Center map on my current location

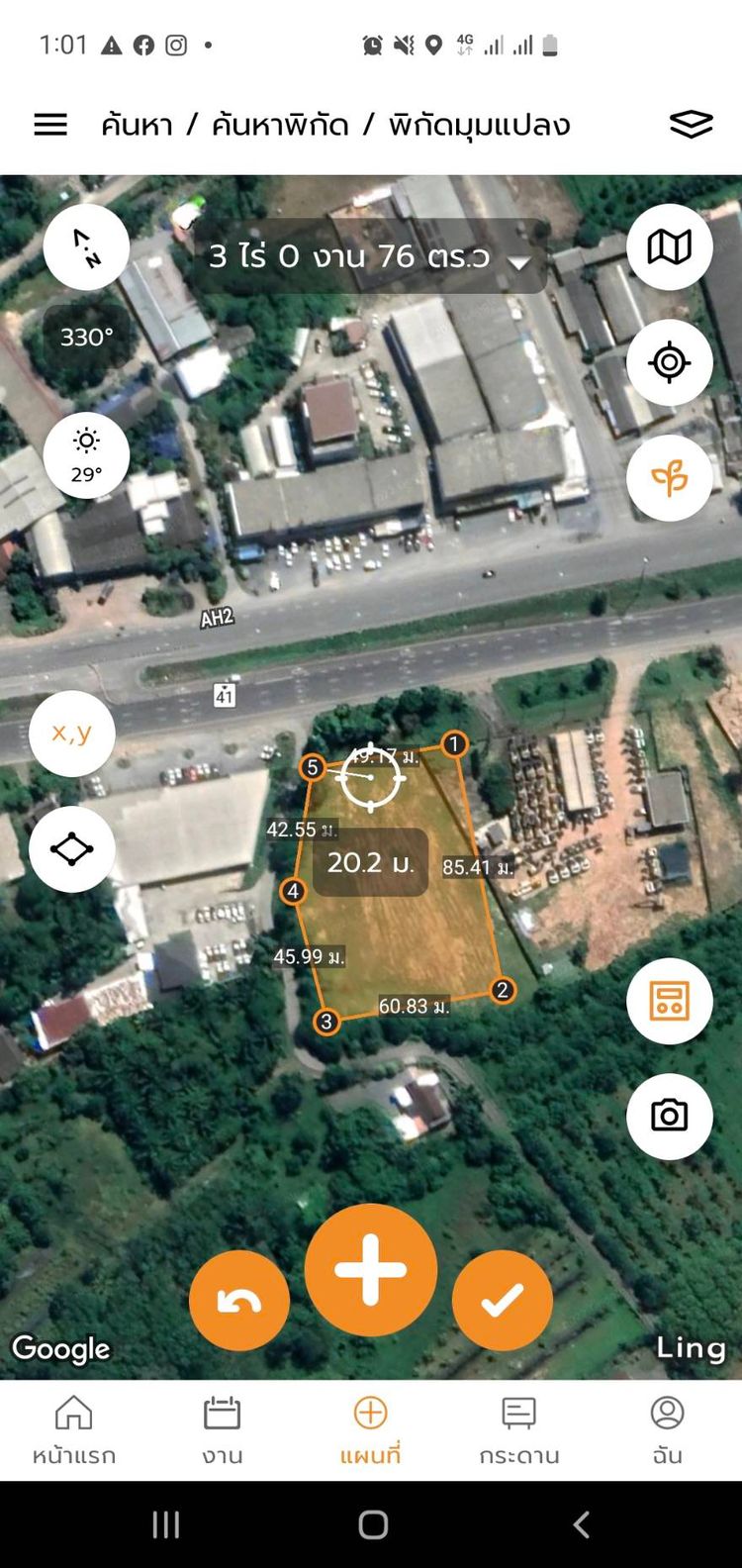point(670,362)
